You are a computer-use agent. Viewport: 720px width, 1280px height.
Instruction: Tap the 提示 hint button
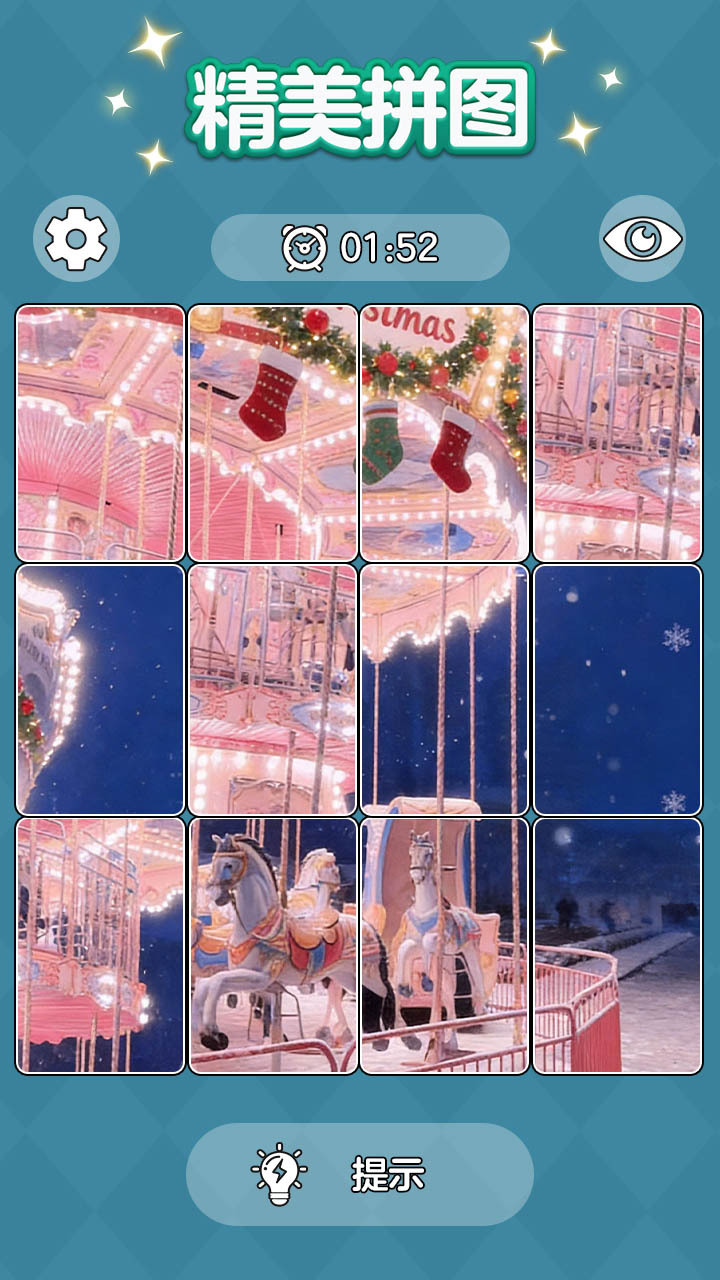(x=360, y=1174)
